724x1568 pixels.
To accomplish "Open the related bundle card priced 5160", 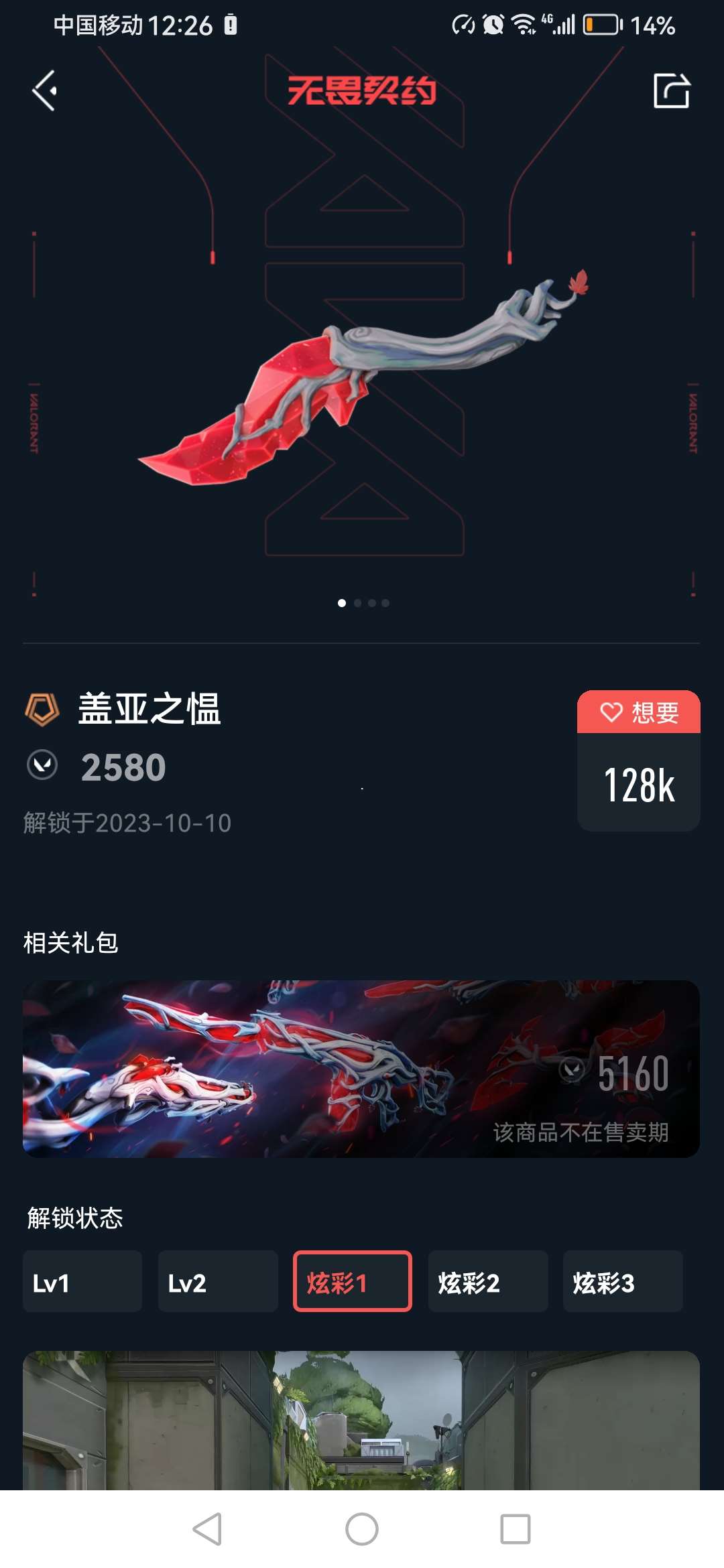I will coord(361,1069).
